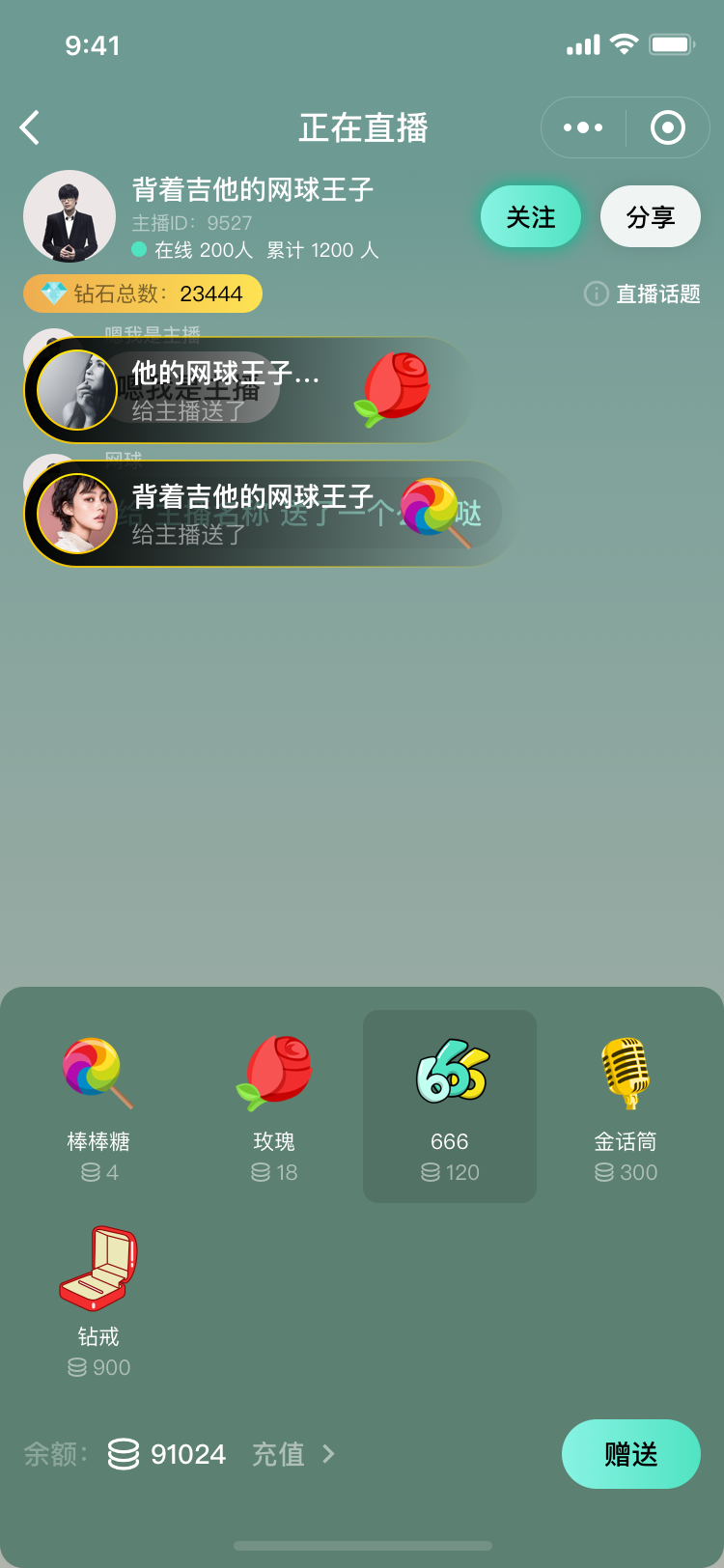This screenshot has width=724, height=1568.
Task: Close the mini program with the circle icon
Action: click(668, 127)
